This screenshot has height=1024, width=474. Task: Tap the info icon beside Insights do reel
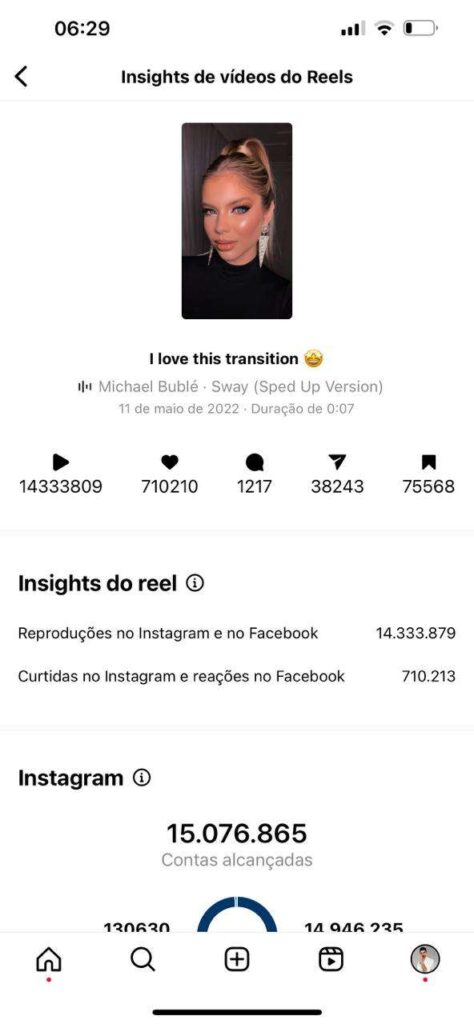click(195, 583)
